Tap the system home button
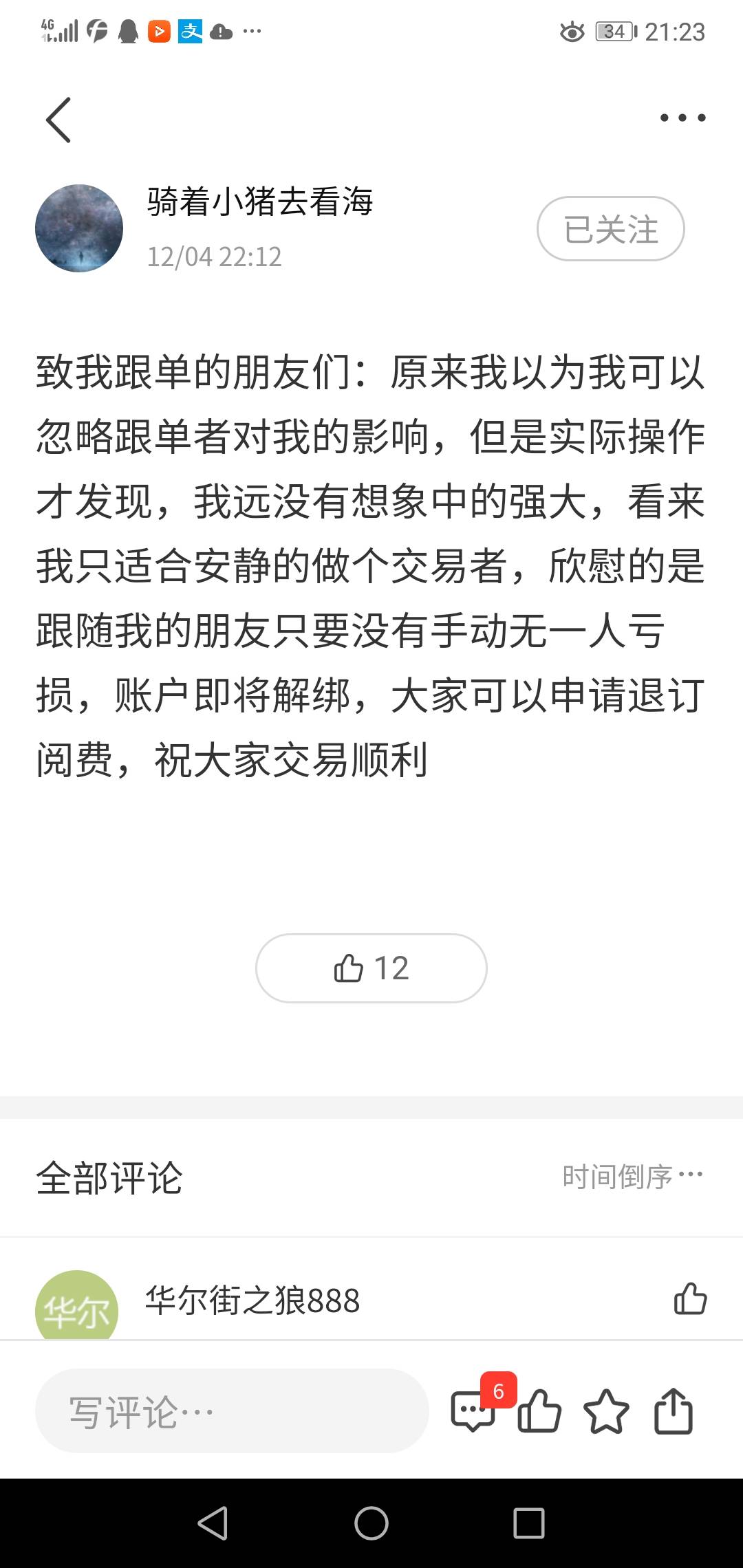Viewport: 743px width, 1568px height. point(371,1523)
